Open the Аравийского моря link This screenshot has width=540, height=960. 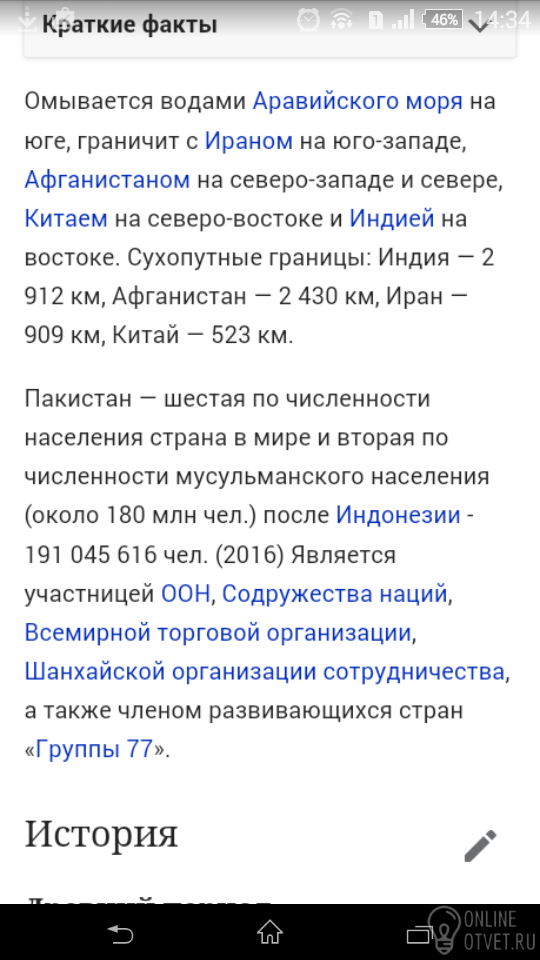[x=358, y=100]
